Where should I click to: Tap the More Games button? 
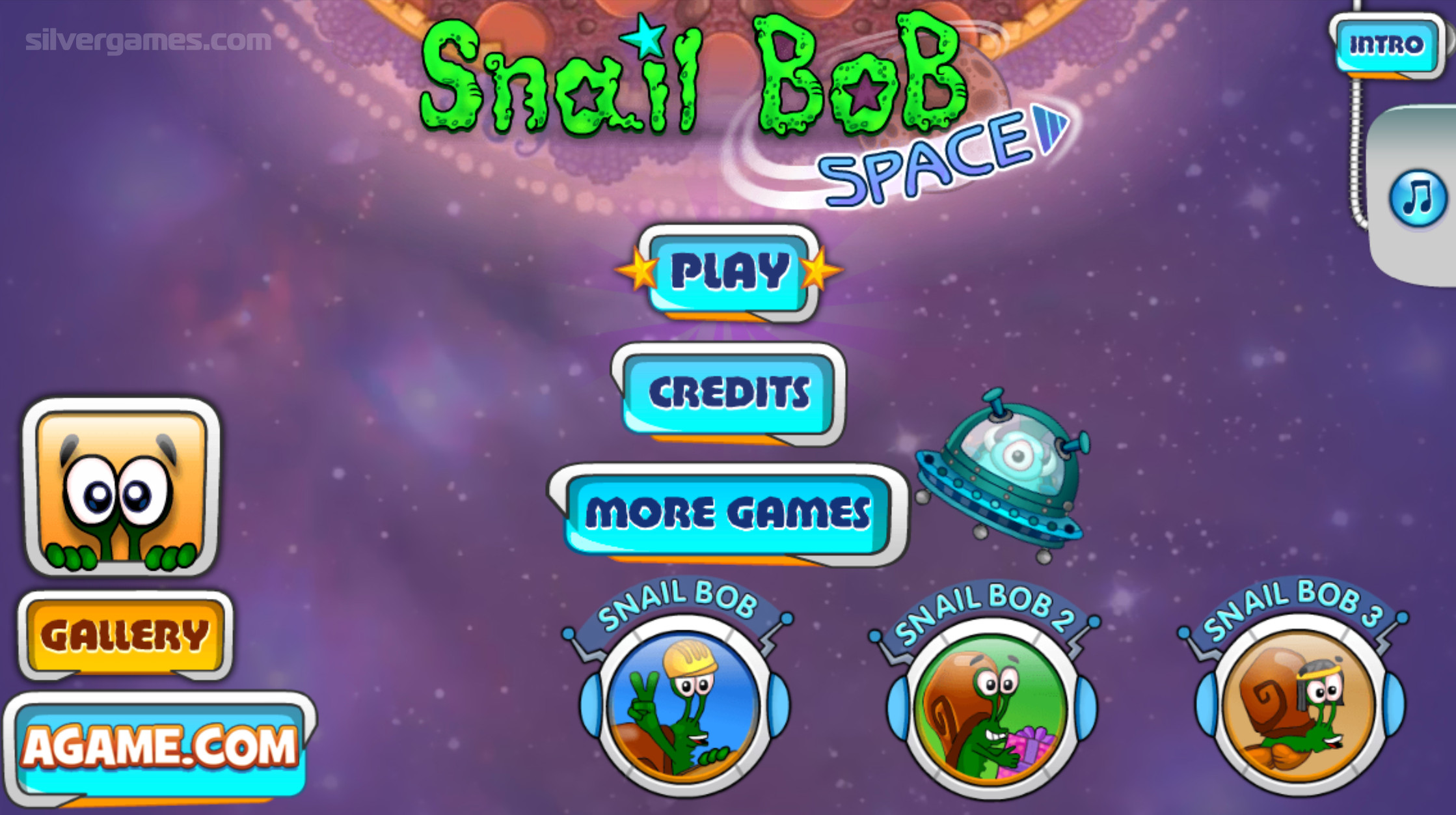(727, 513)
